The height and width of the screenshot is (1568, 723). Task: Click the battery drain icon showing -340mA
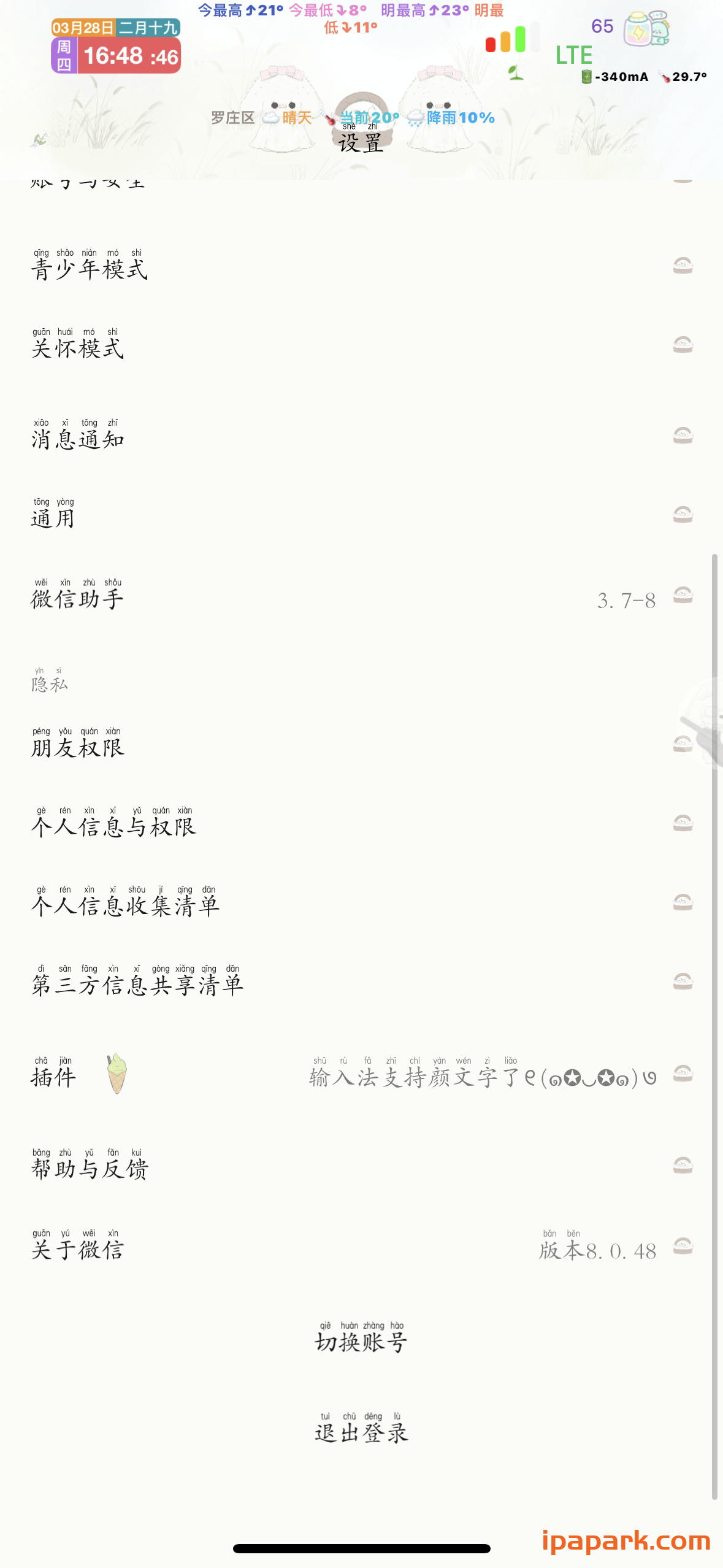click(x=586, y=77)
